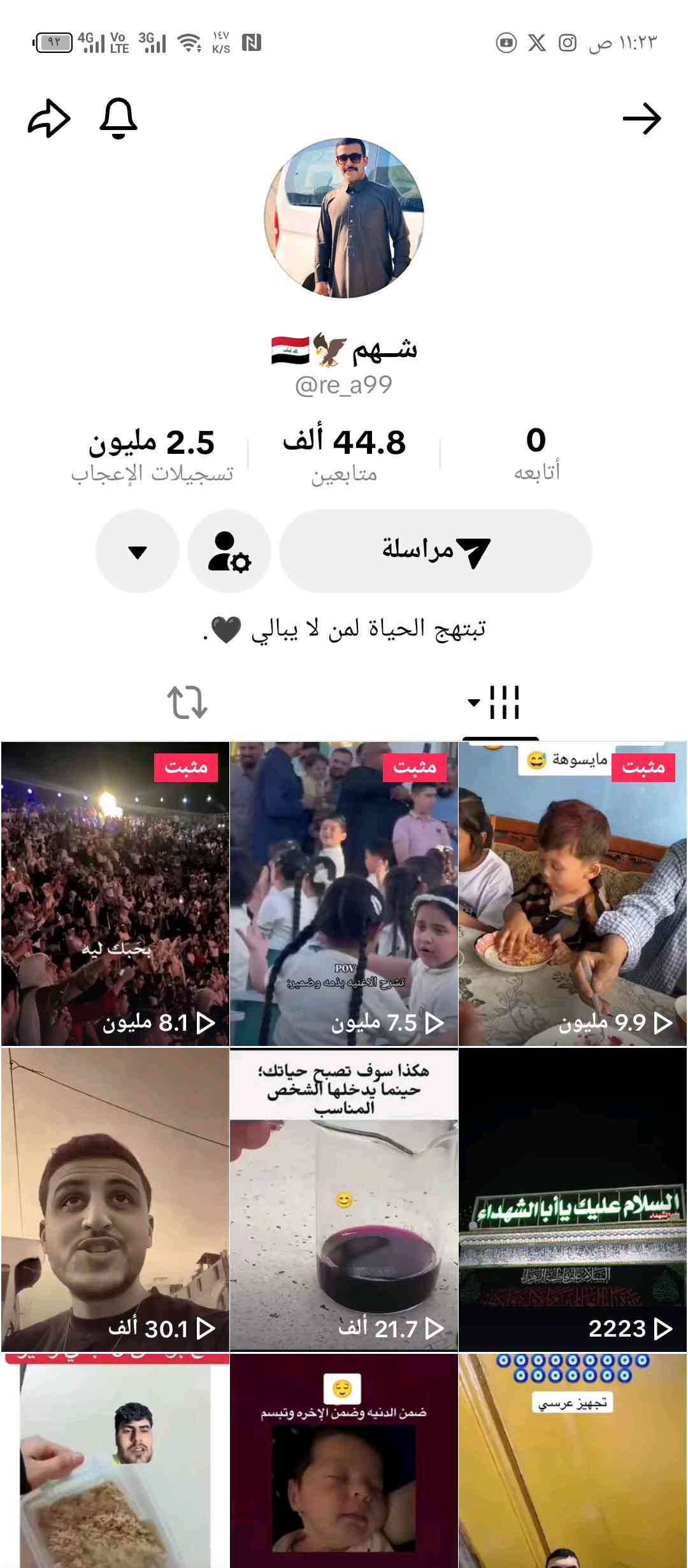Go back using the top arrow
This screenshot has height=1568, width=688.
641,119
